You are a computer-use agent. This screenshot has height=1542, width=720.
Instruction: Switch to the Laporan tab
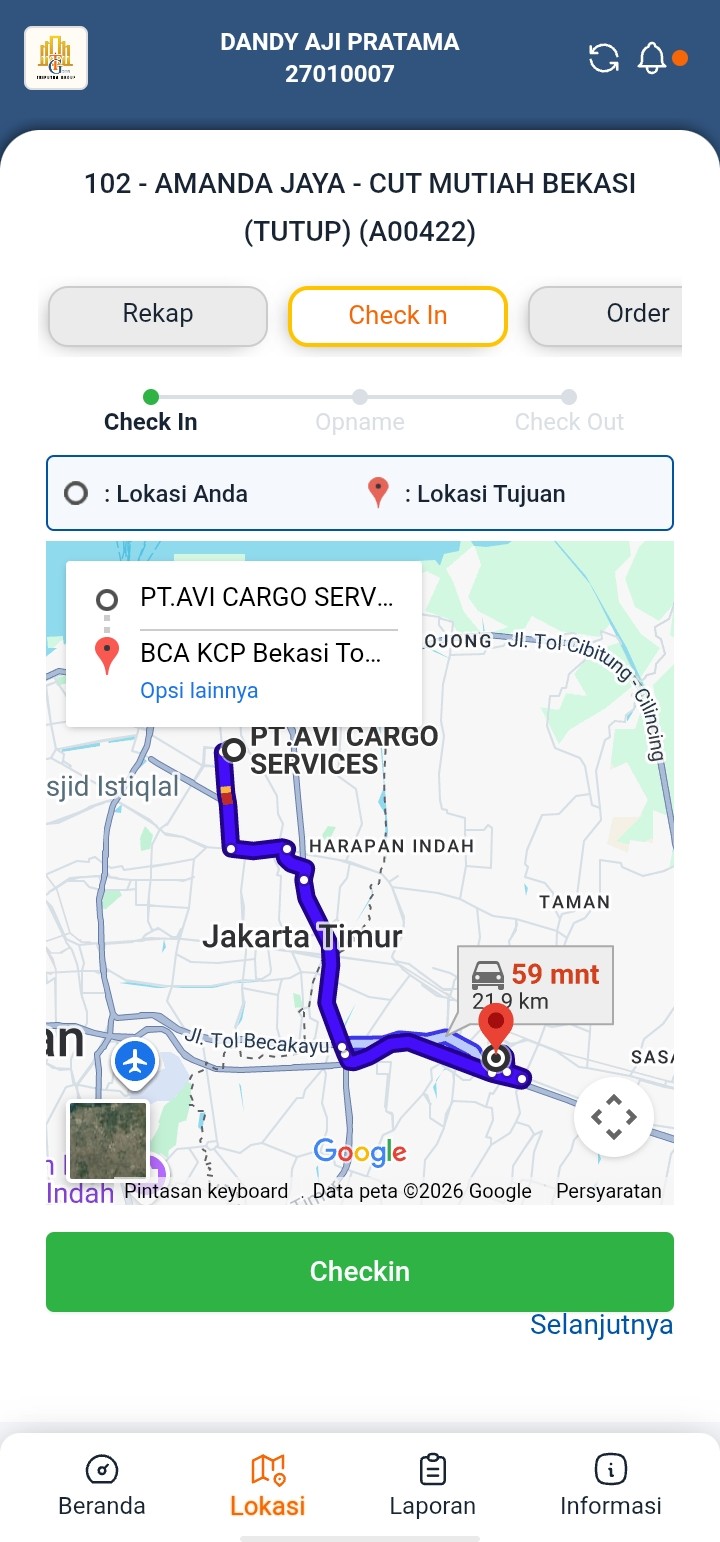pos(432,1485)
